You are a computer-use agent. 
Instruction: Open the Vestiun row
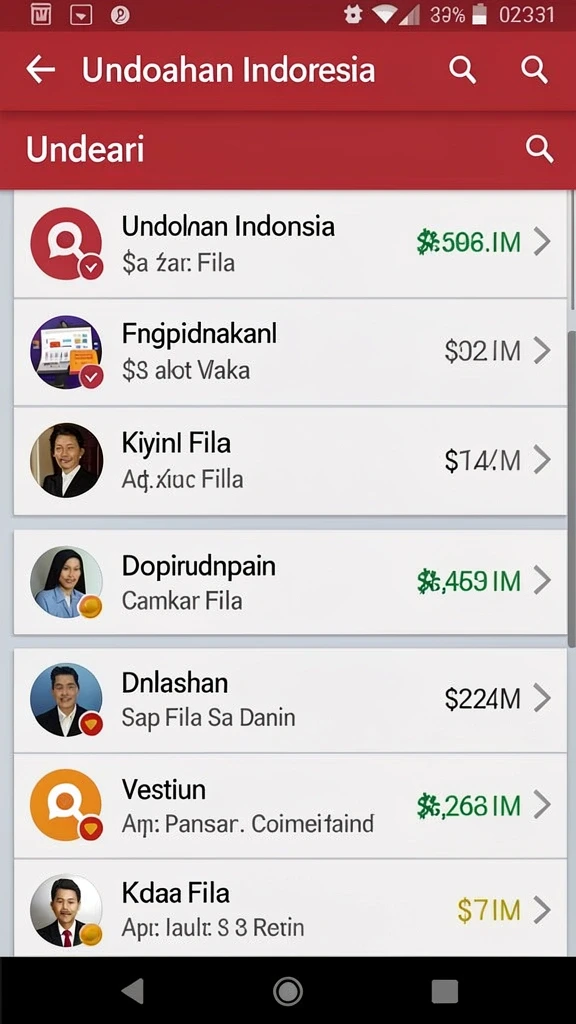pyautogui.click(x=290, y=805)
